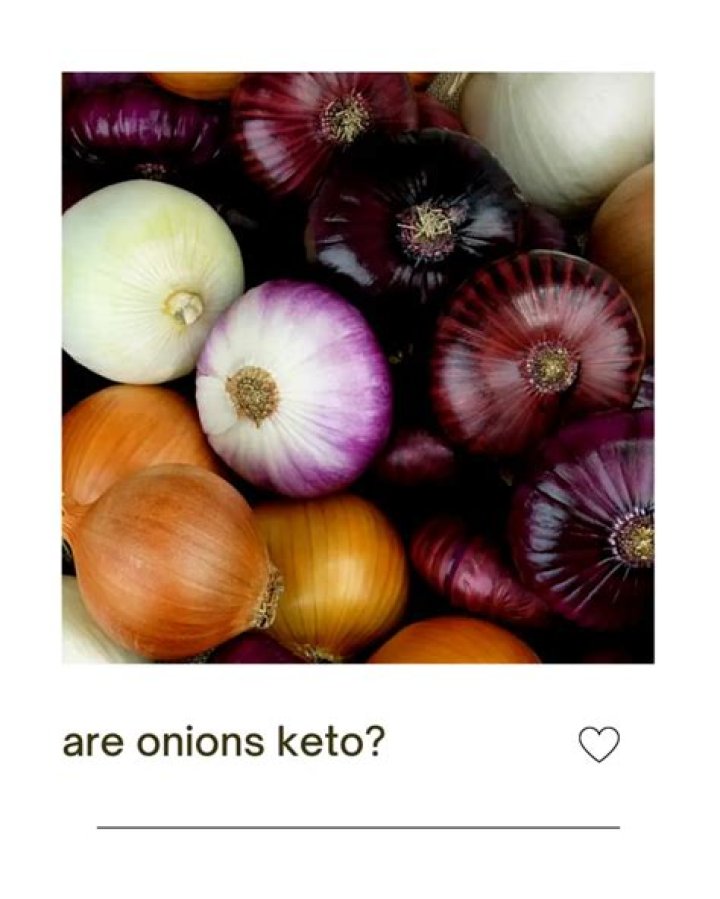The height and width of the screenshot is (899, 720).
Task: Like the 'are onions keto?' post
Action: pyautogui.click(x=599, y=744)
